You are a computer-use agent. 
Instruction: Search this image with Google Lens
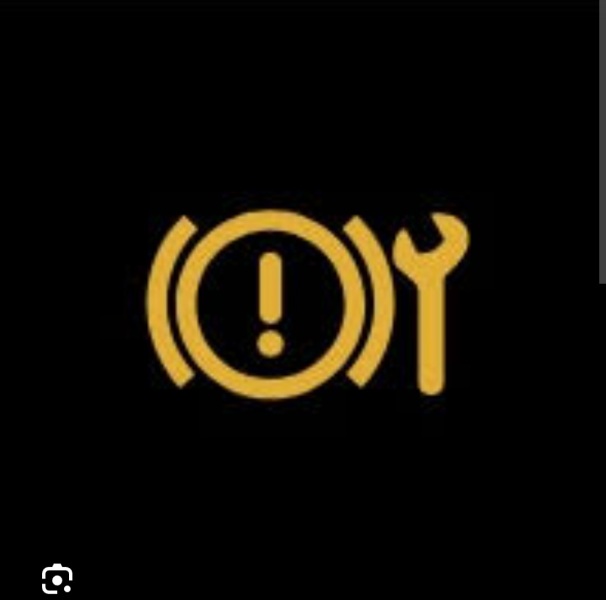point(57,579)
